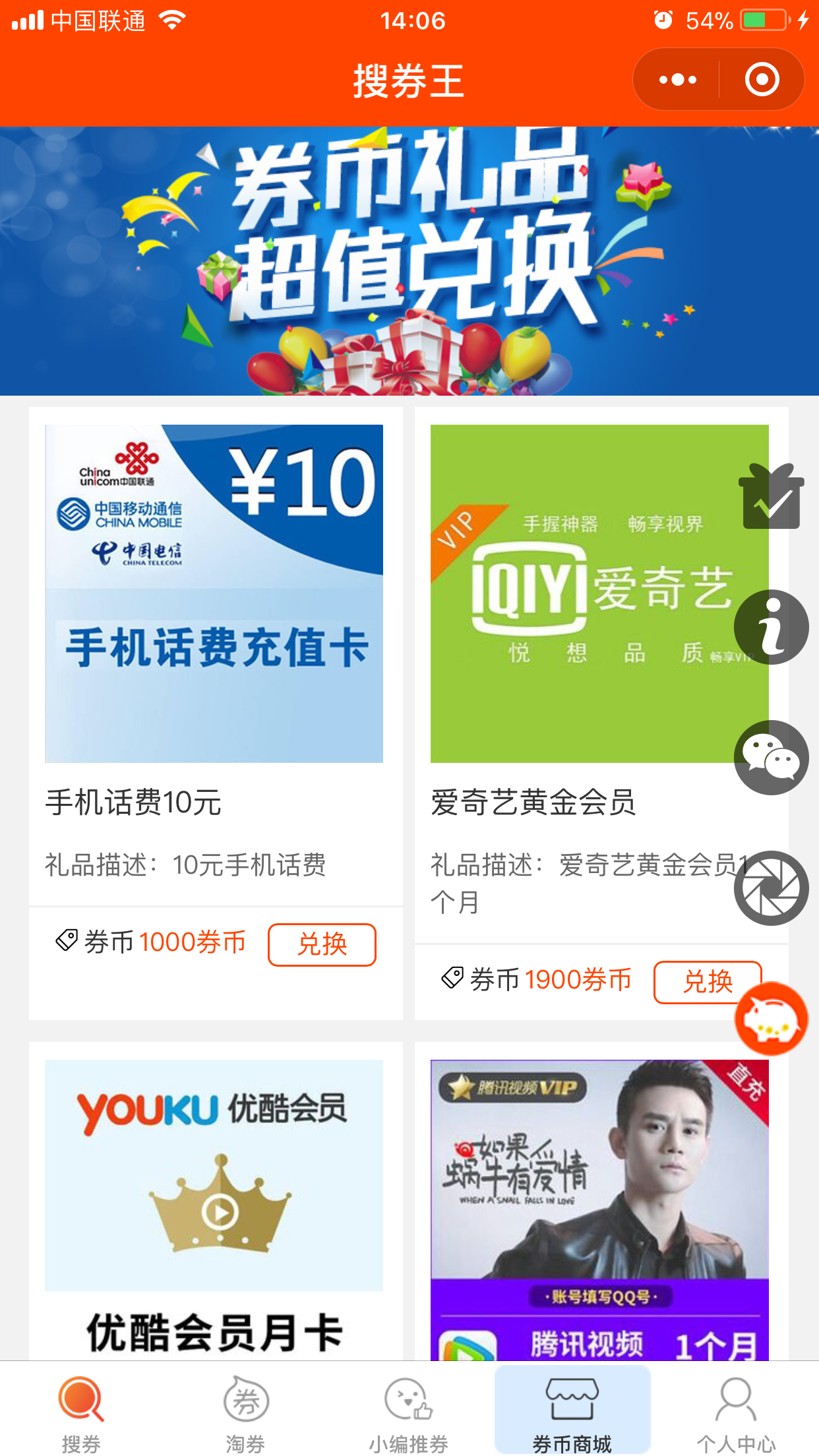Image resolution: width=819 pixels, height=1456 pixels.
Task: Close the mini program via circle icon
Action: 762,80
